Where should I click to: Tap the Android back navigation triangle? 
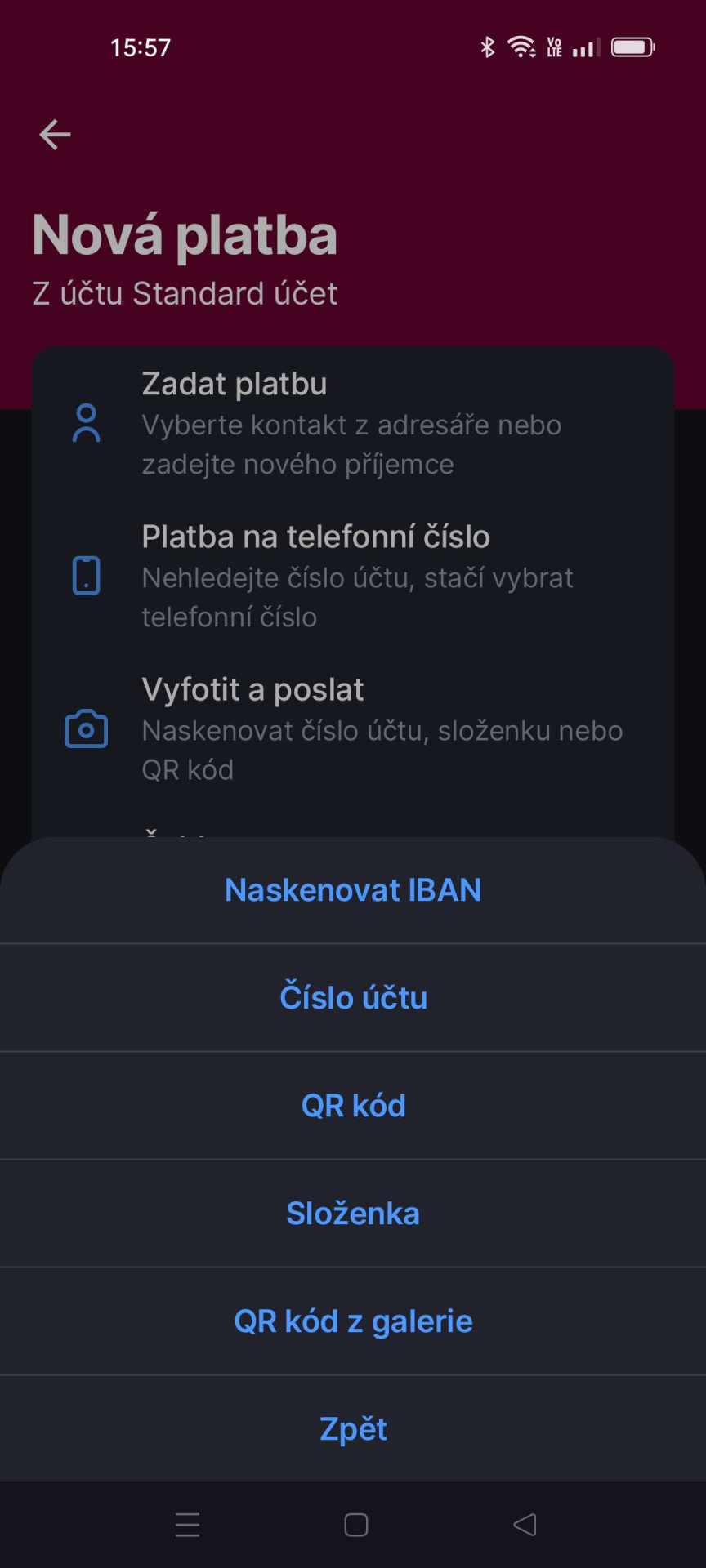tap(524, 1524)
